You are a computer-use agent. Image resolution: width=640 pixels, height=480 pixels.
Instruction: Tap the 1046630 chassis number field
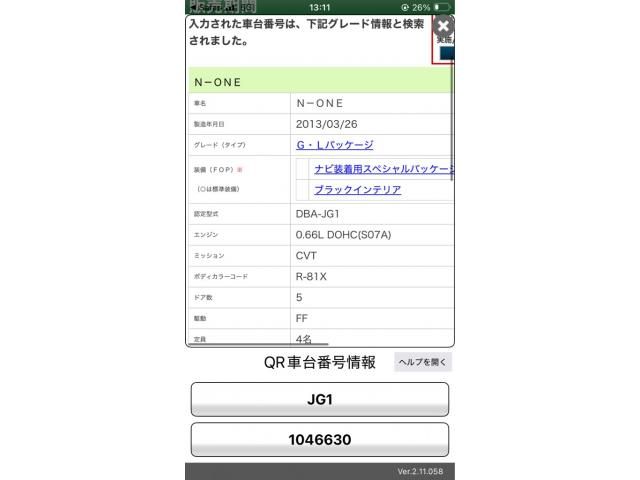click(x=319, y=439)
